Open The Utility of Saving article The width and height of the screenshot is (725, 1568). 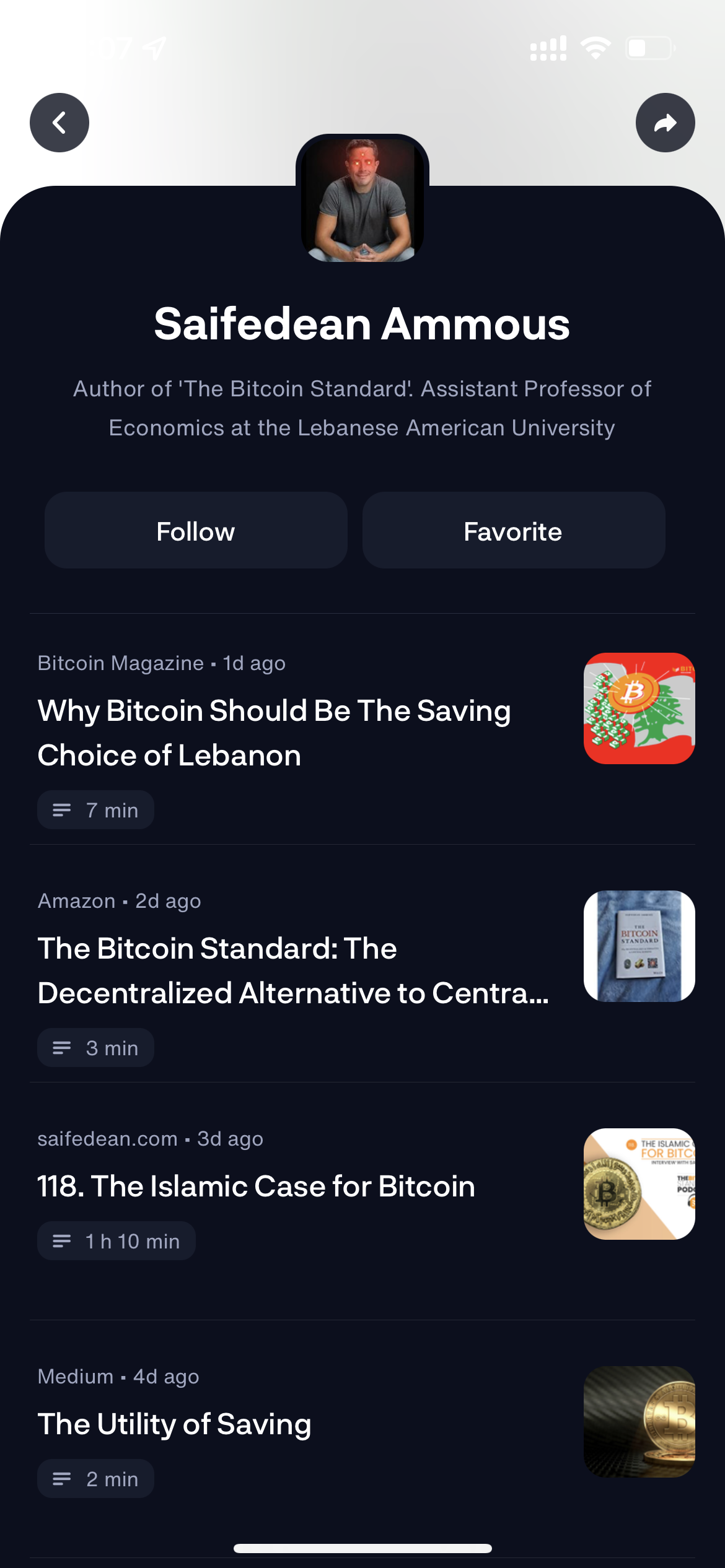click(175, 1424)
